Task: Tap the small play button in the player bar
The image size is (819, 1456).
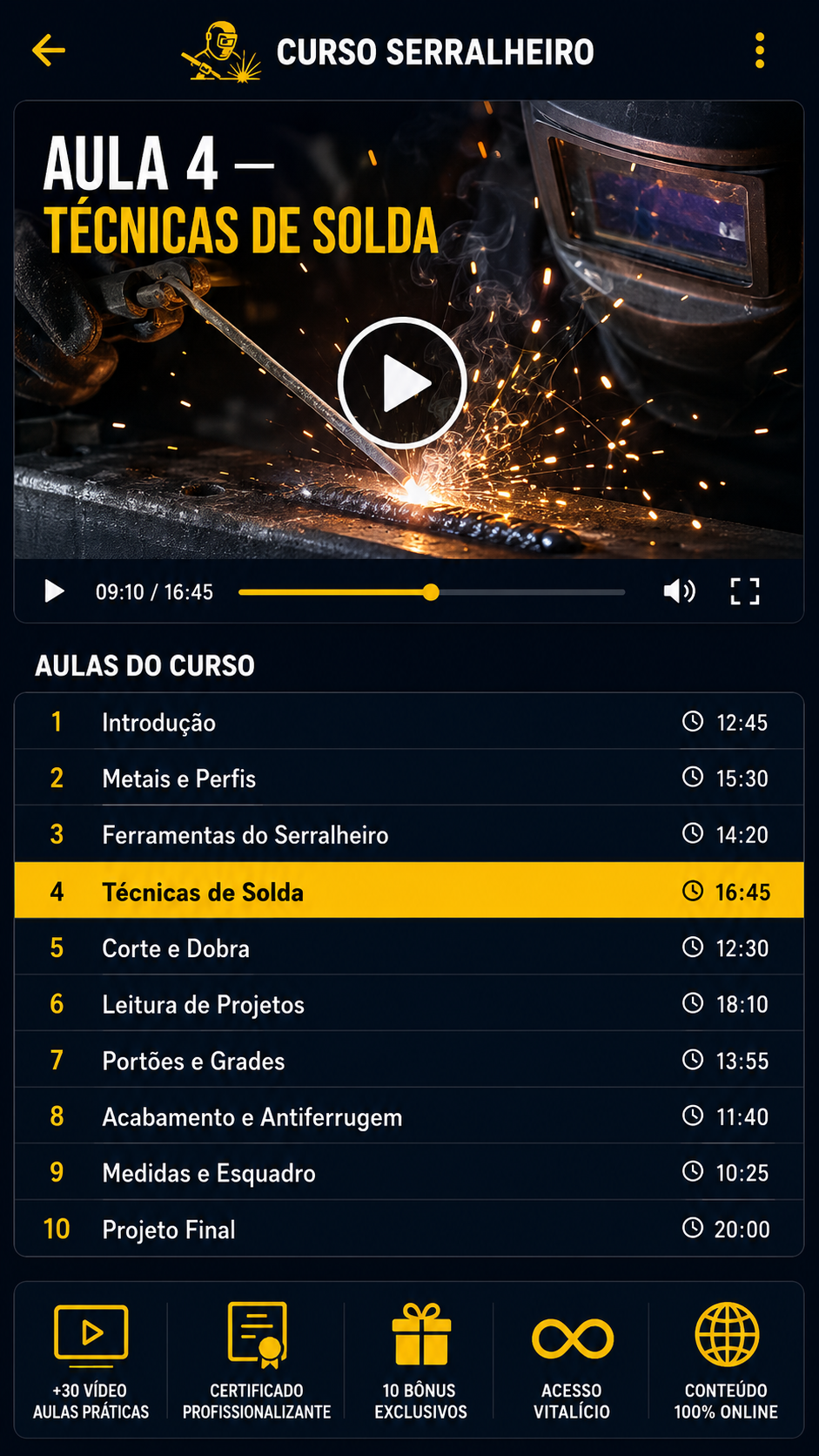Action: (x=54, y=592)
